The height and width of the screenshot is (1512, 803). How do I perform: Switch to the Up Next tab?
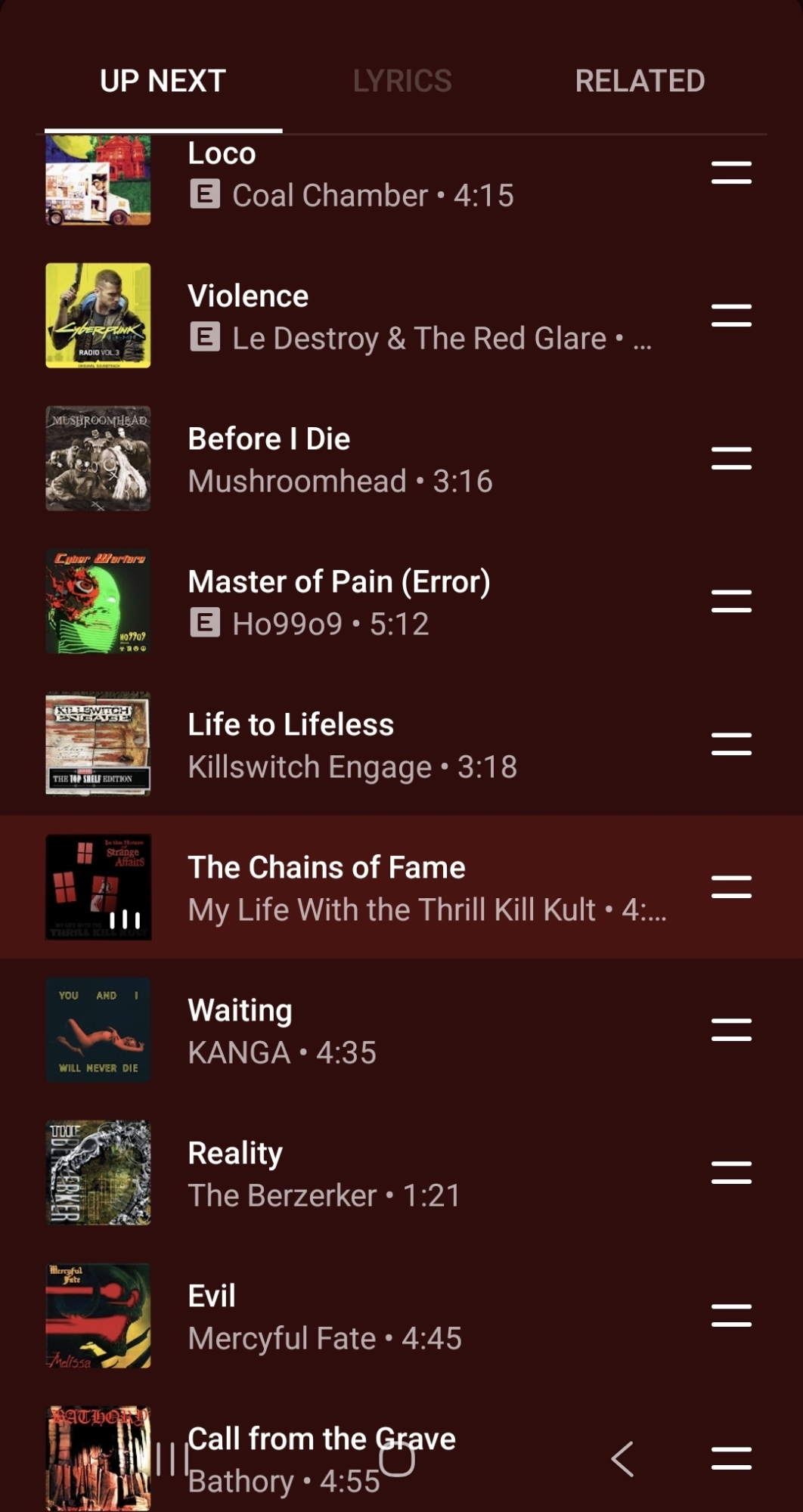[163, 82]
